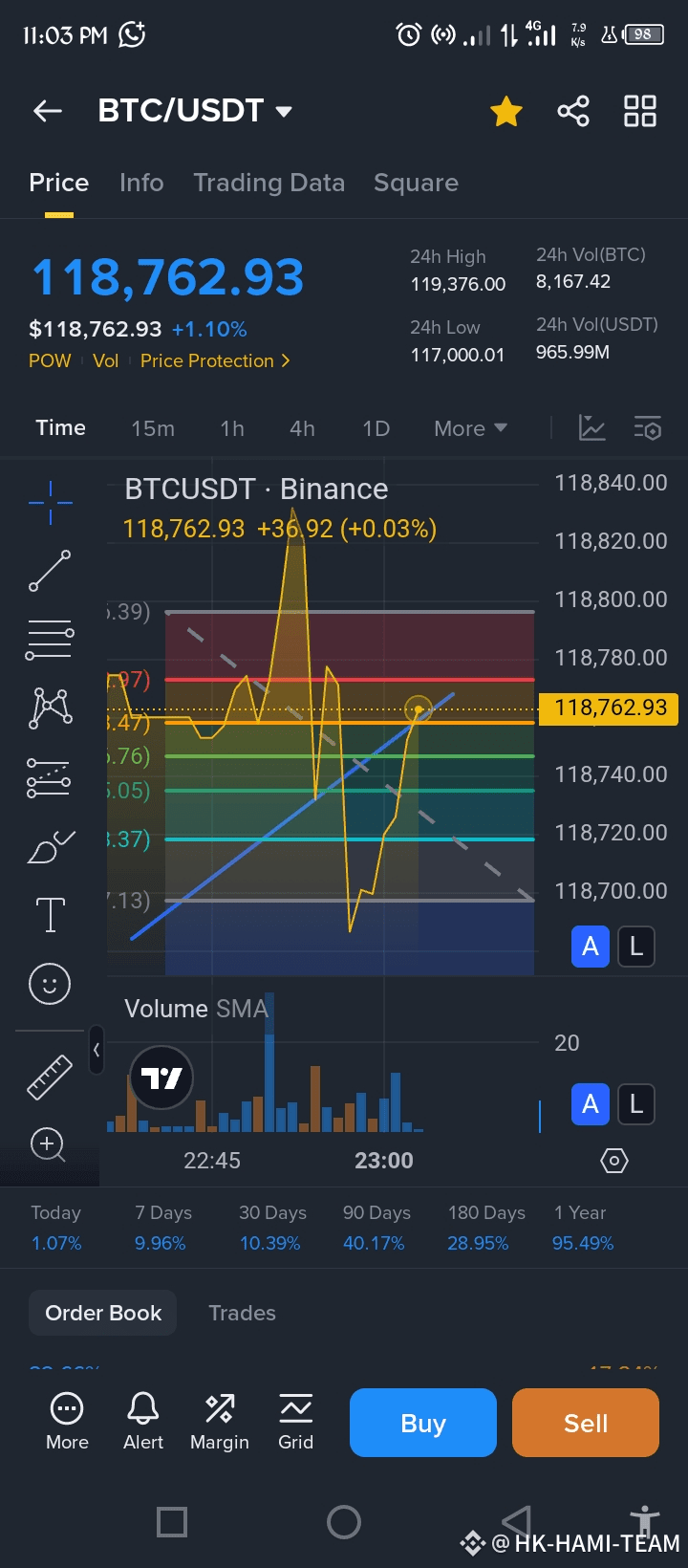Open the Trading Data tab
This screenshot has width=688, height=1568.
(x=269, y=183)
